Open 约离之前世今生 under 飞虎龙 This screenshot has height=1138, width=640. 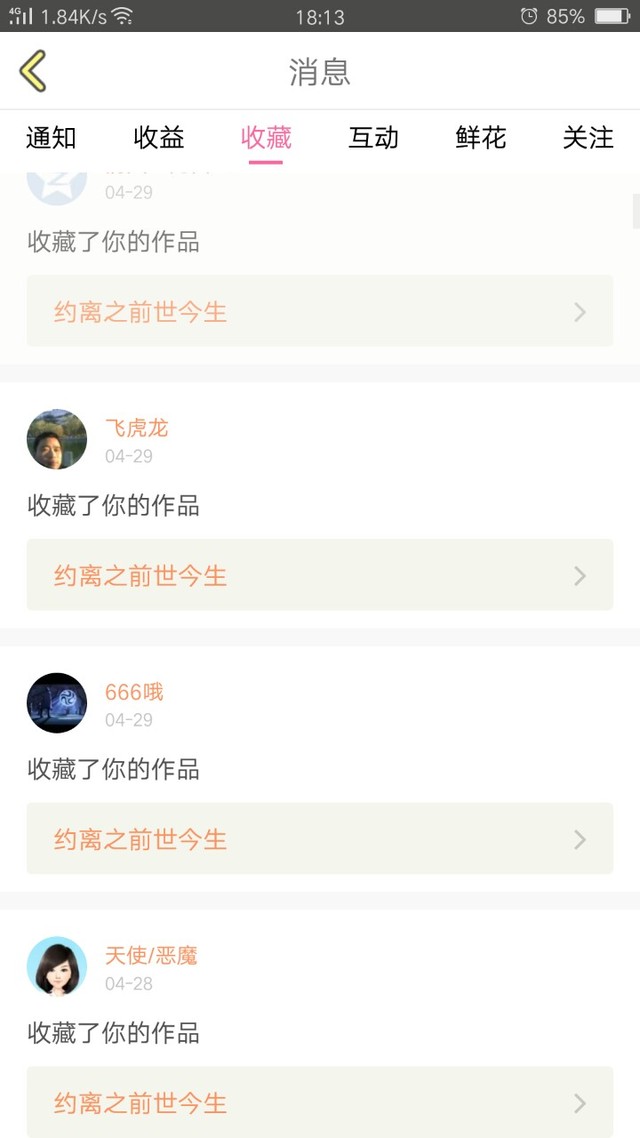click(x=319, y=575)
